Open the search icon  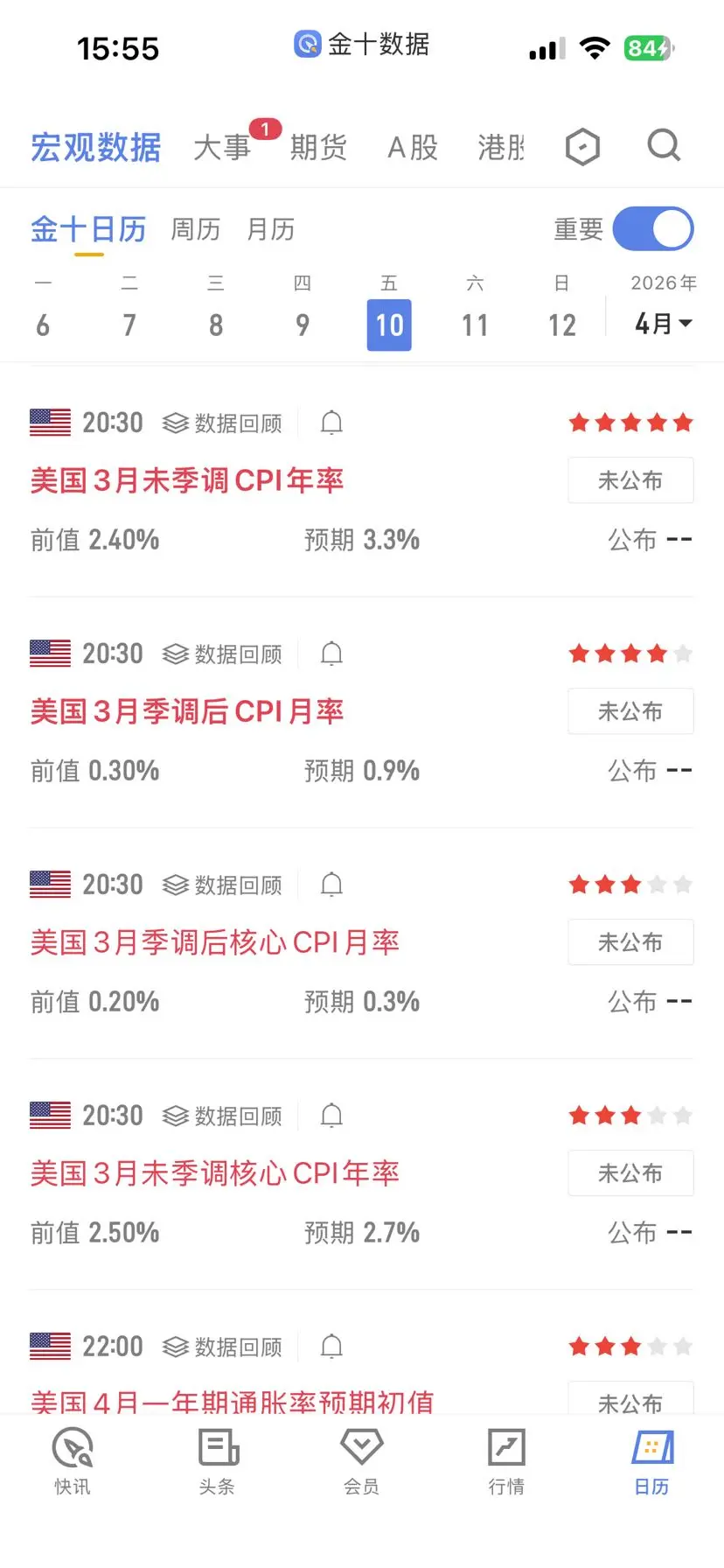pos(664,145)
